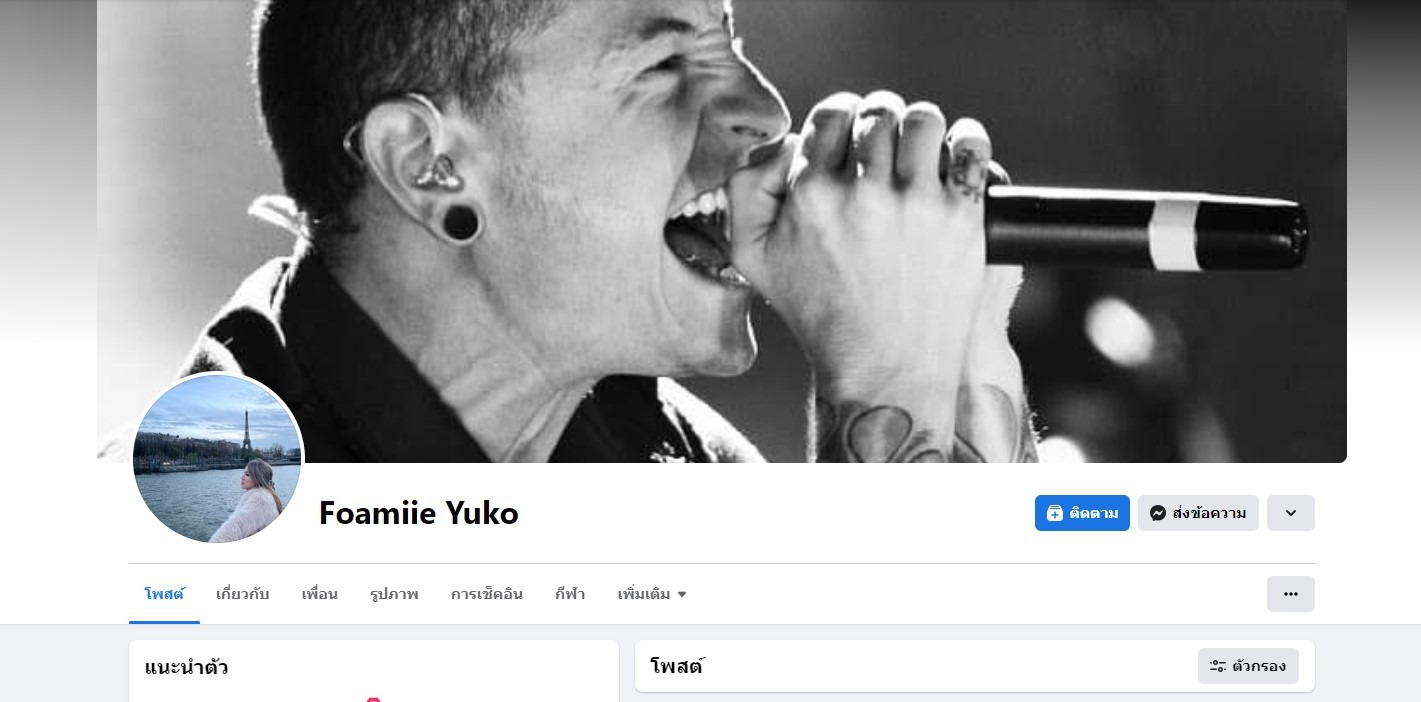Screen dimensions: 1421x702
Task: Open the three-dot profile options menu
Action: click(x=1290, y=594)
